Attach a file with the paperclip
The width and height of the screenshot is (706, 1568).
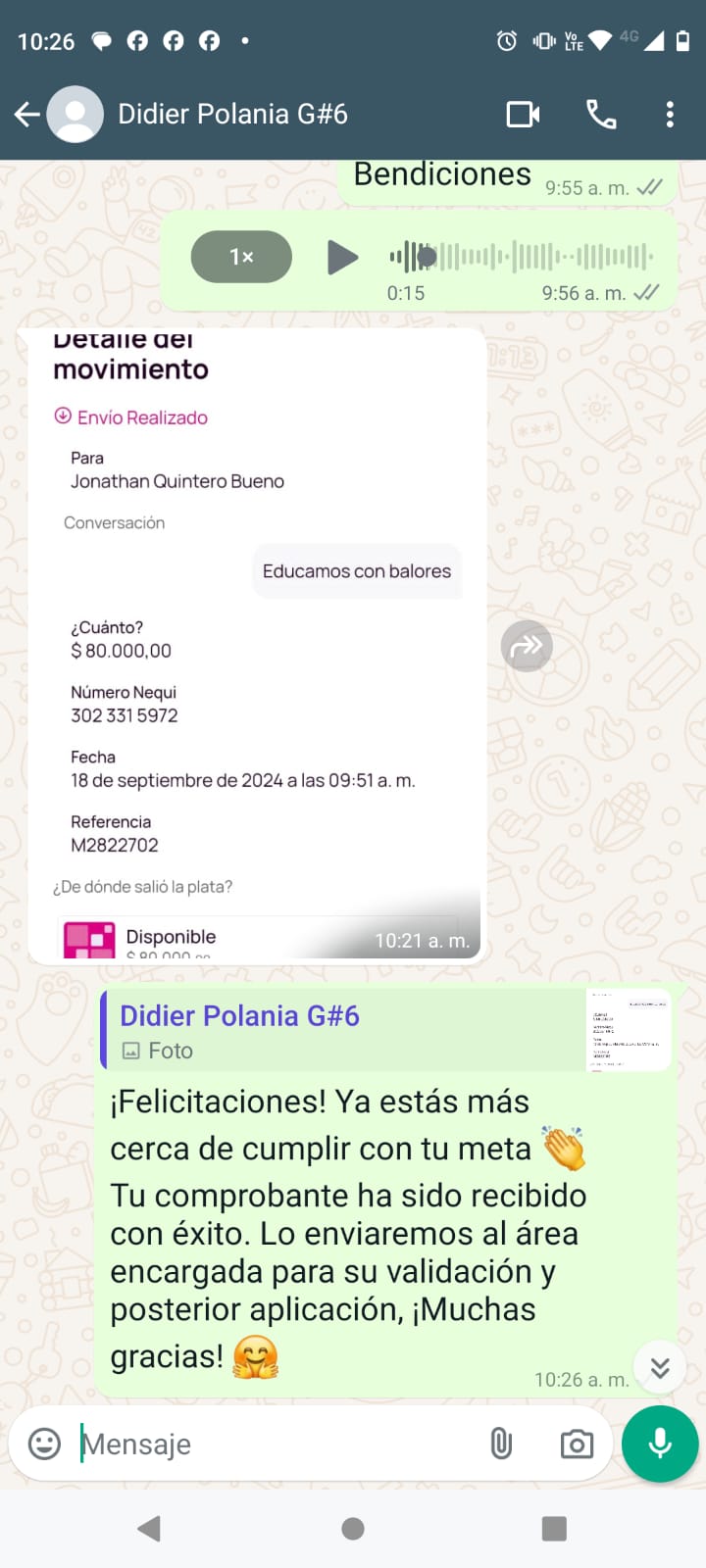501,1444
